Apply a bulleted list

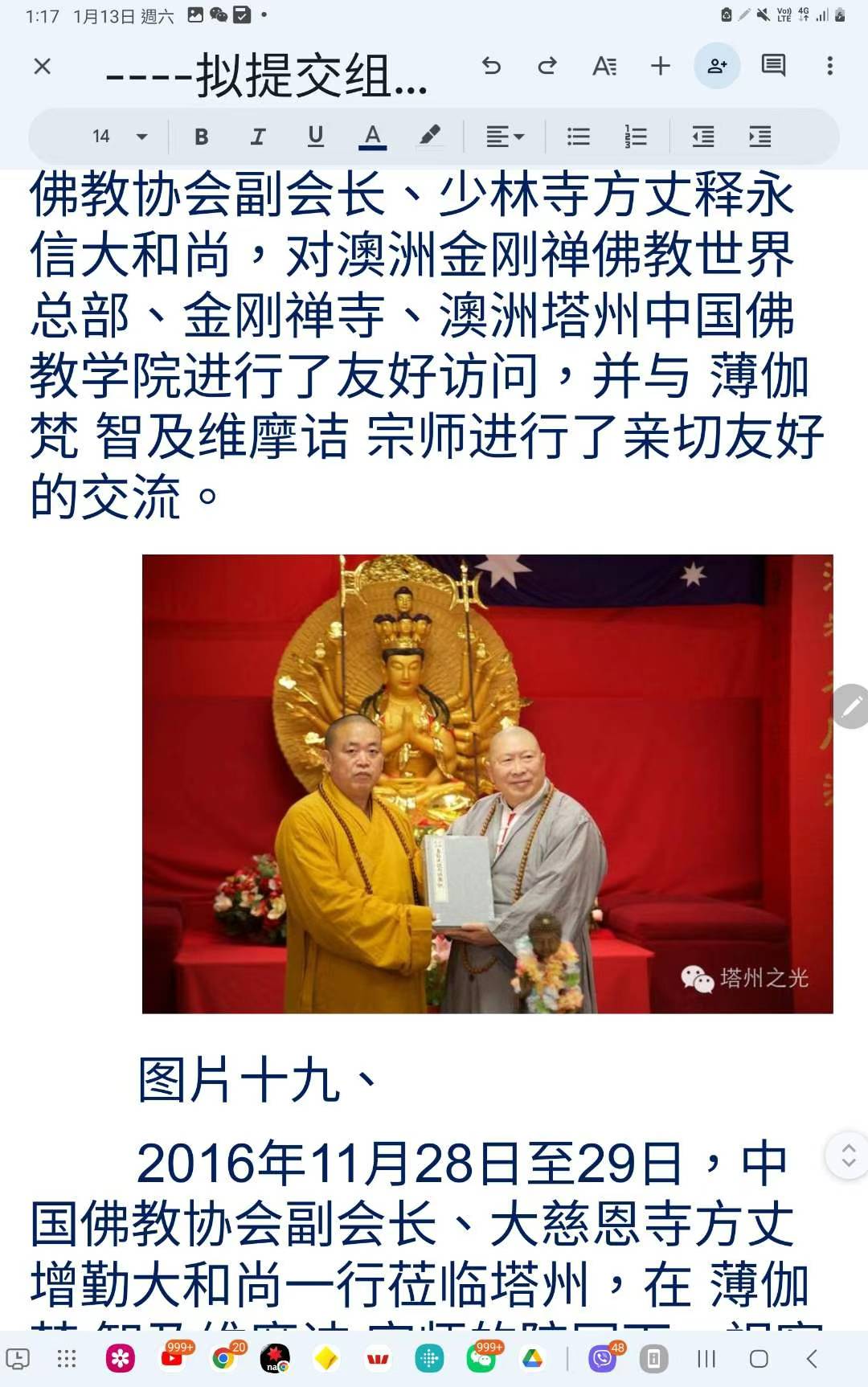tap(579, 137)
